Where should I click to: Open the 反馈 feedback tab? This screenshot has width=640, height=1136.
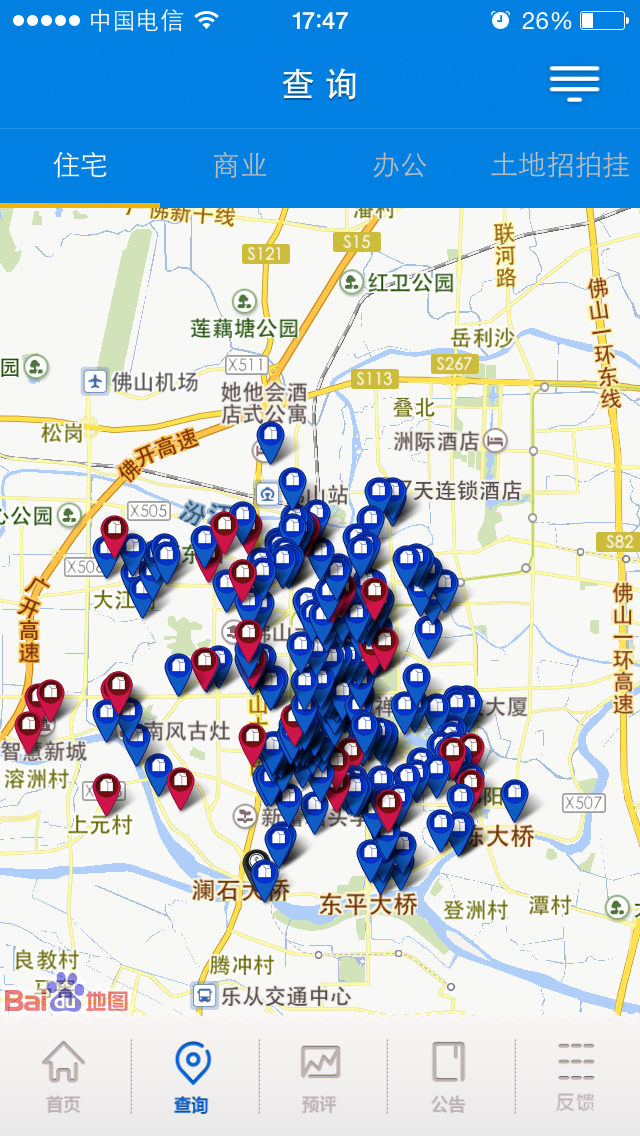[576, 1076]
